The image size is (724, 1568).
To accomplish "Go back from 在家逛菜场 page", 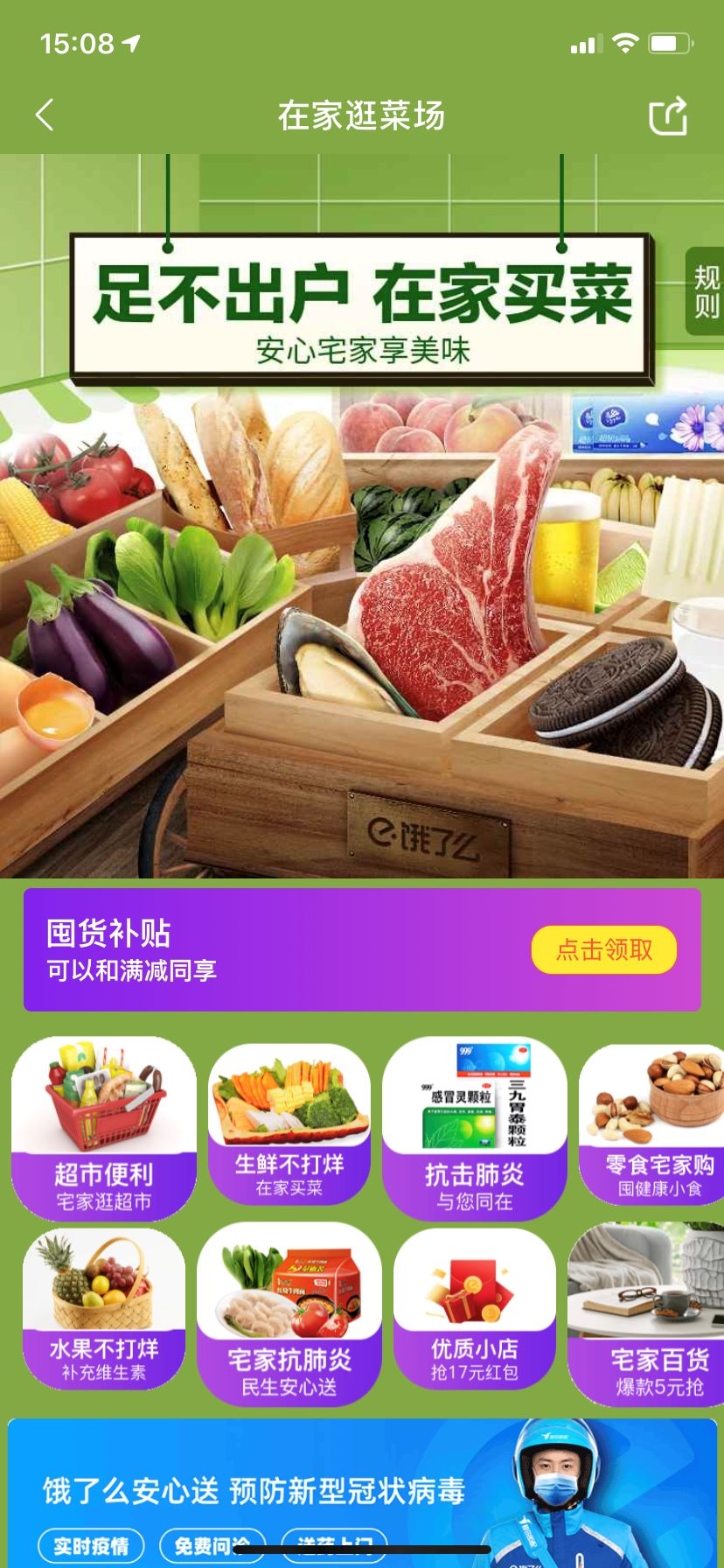I will coord(45,115).
